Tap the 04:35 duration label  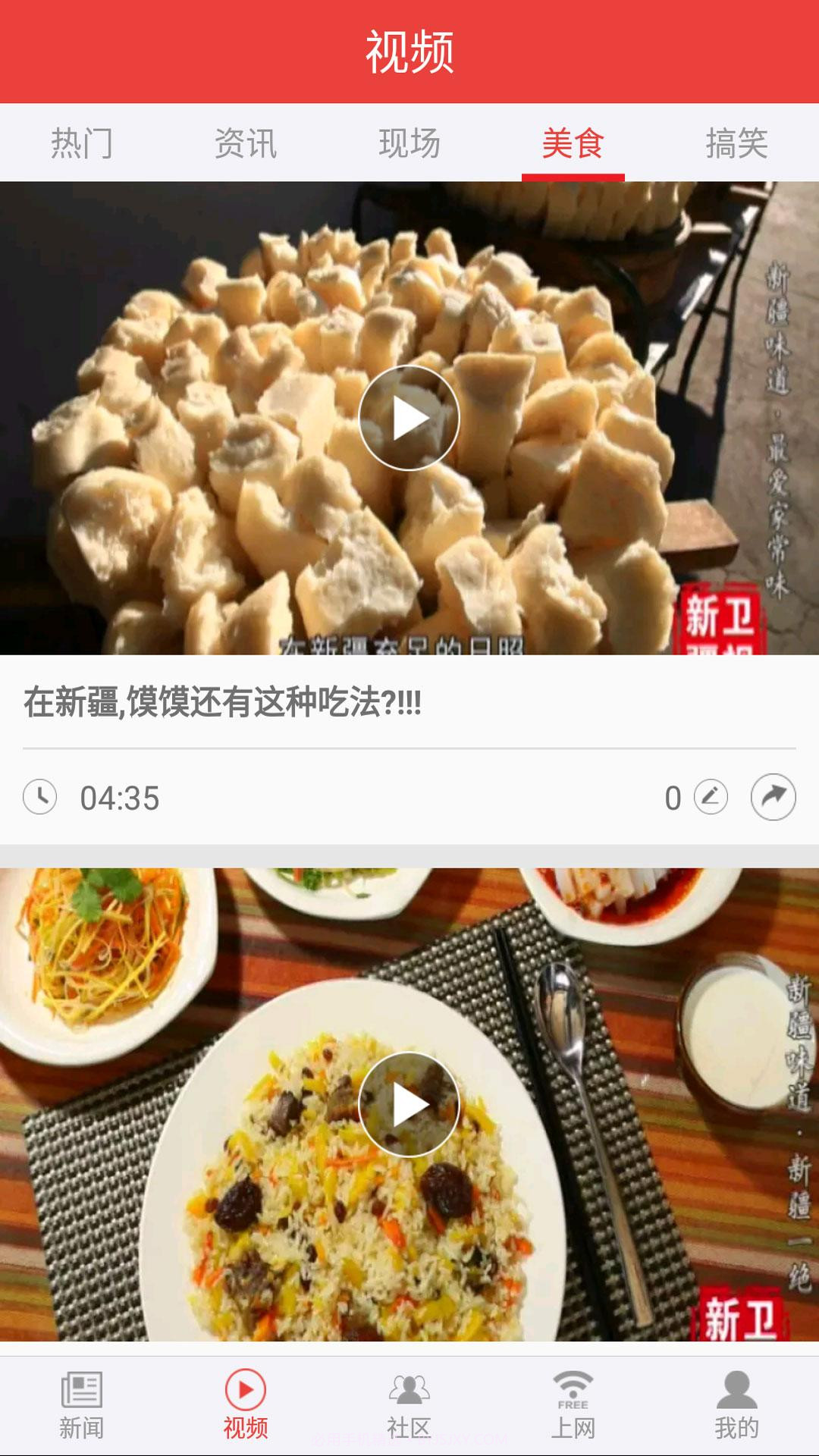click(121, 797)
